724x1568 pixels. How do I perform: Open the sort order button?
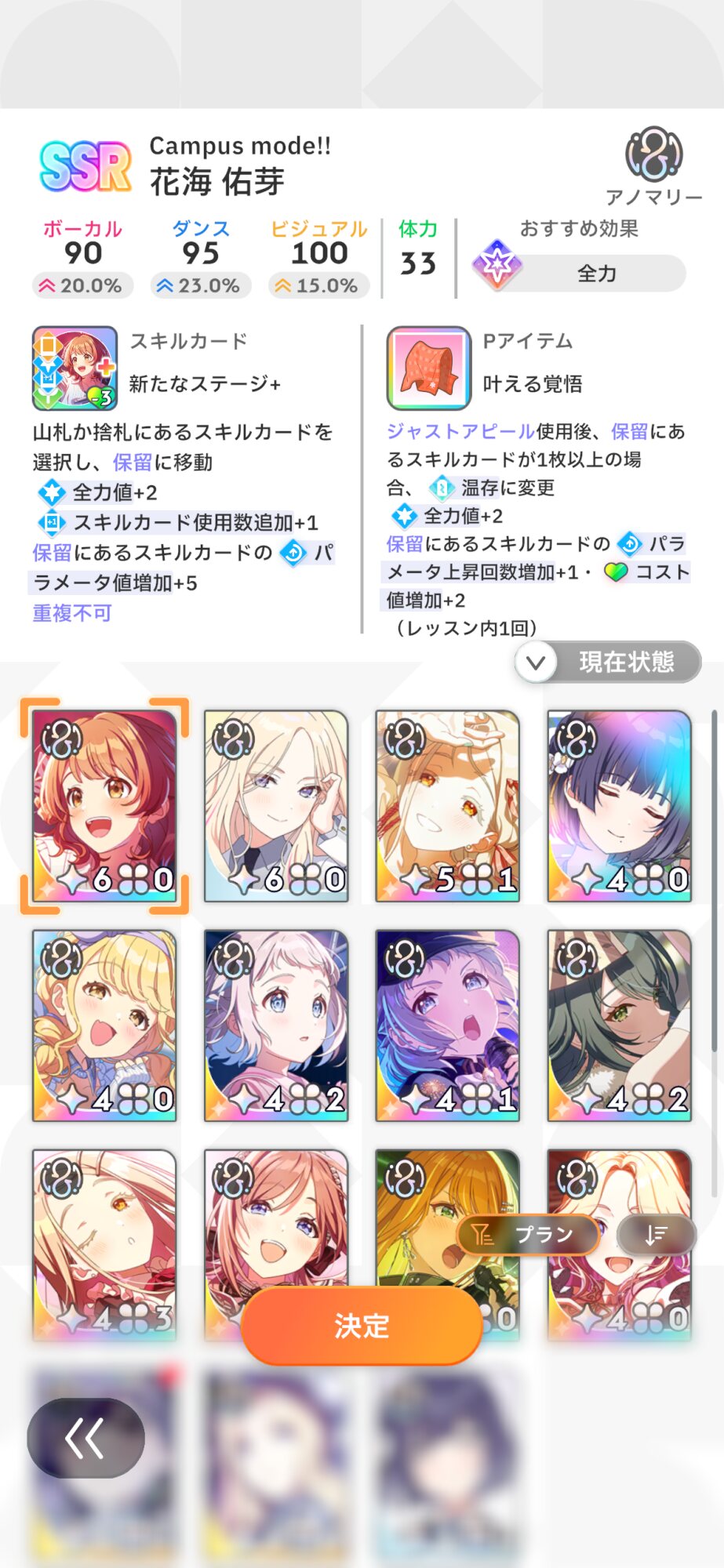coord(657,1235)
